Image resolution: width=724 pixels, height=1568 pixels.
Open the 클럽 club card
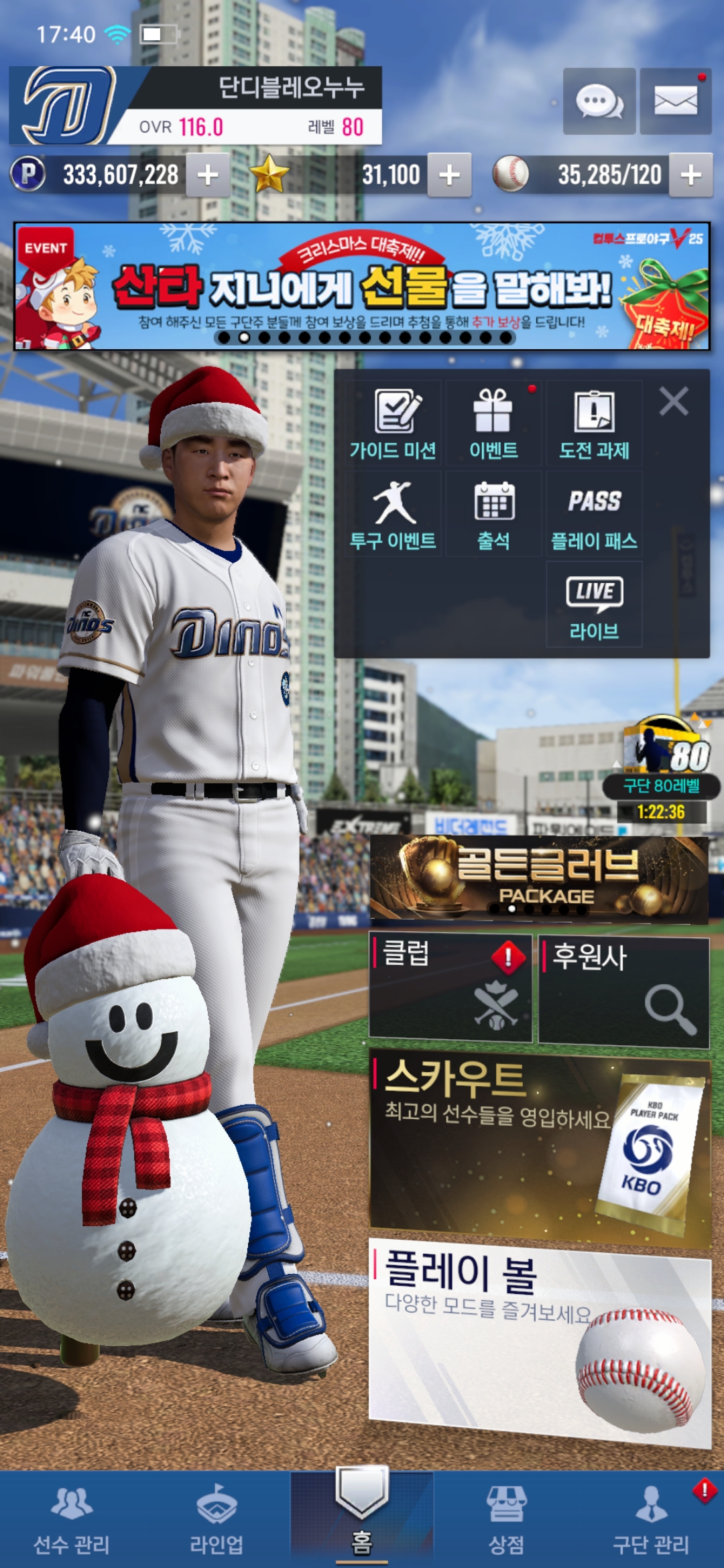point(450,988)
